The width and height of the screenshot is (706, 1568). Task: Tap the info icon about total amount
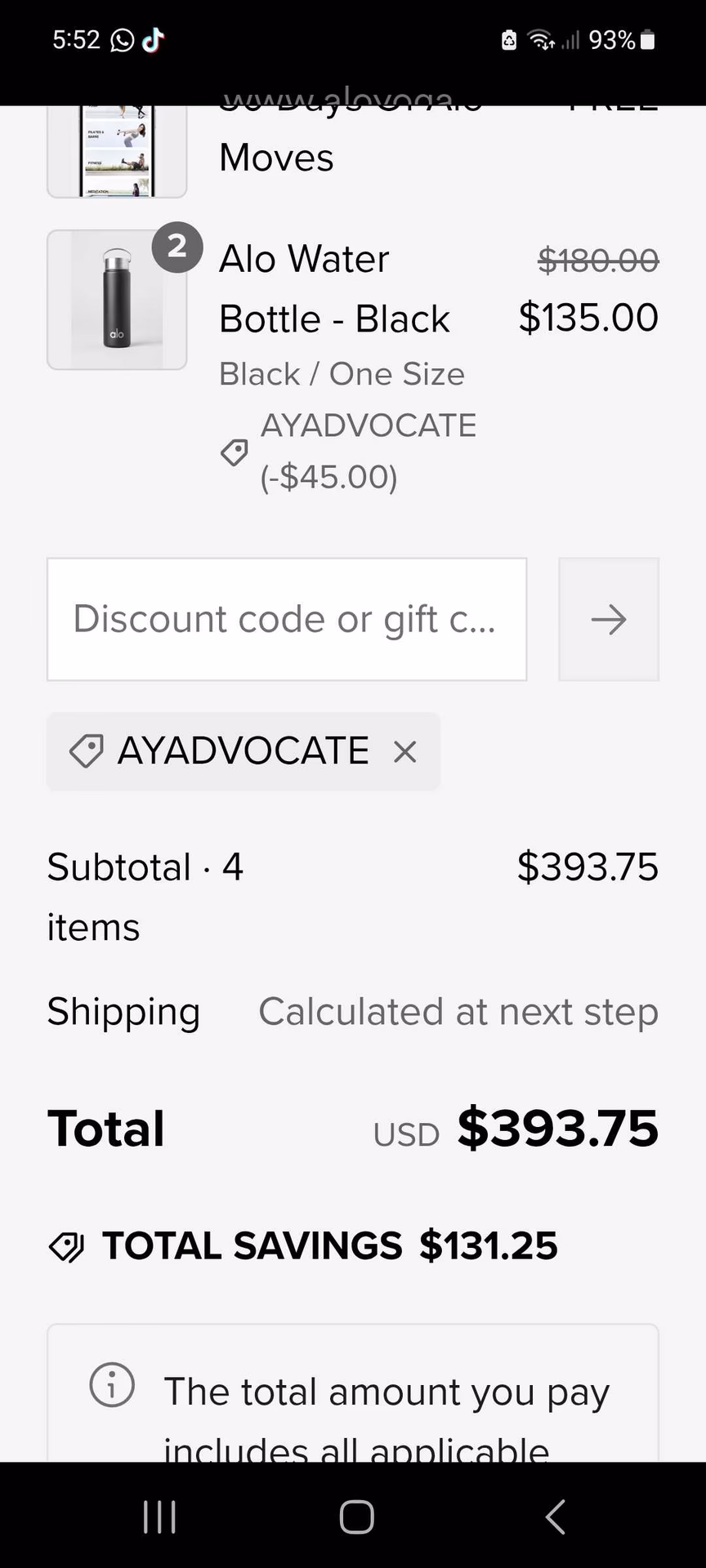coord(112,1385)
